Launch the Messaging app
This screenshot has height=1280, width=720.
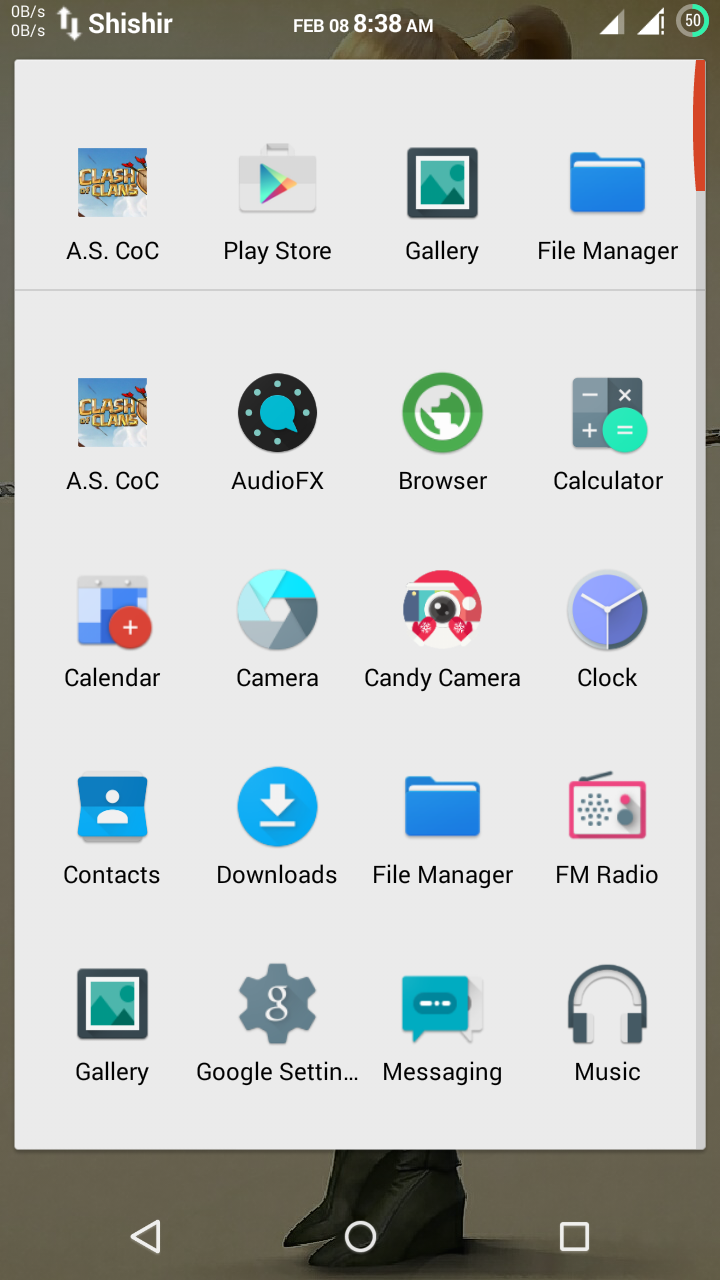442,1003
